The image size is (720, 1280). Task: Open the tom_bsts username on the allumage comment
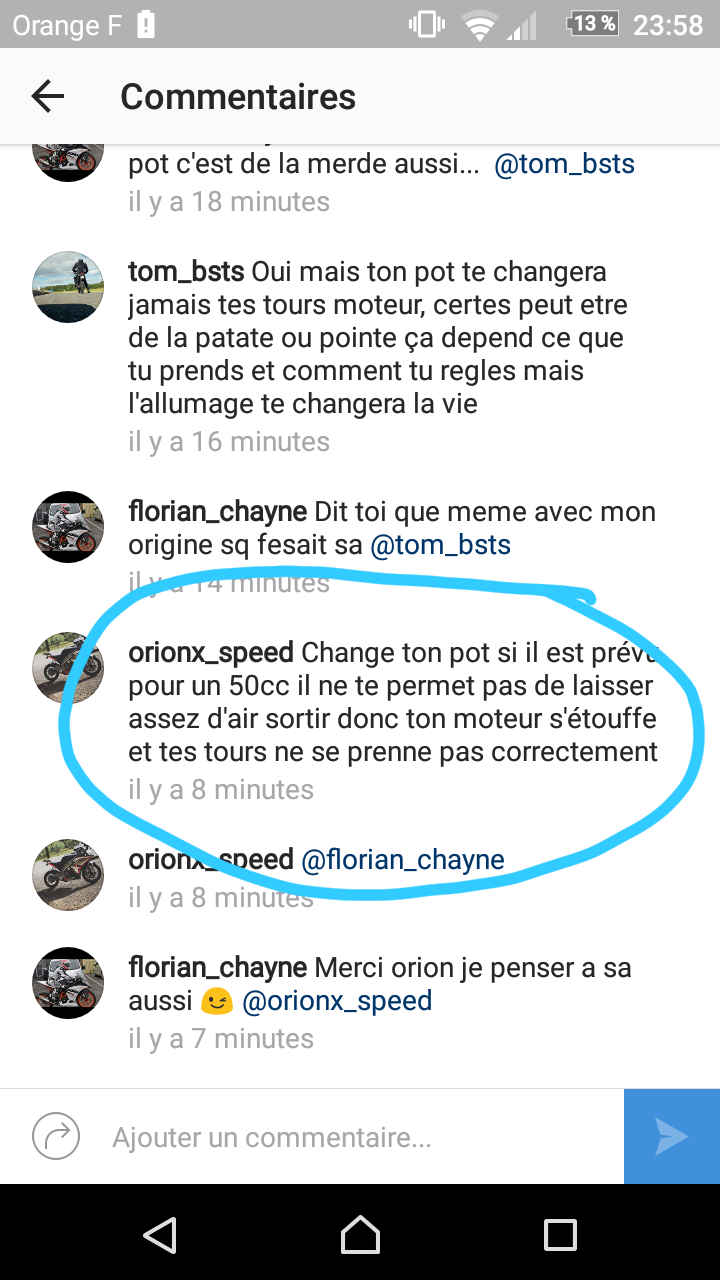point(187,272)
